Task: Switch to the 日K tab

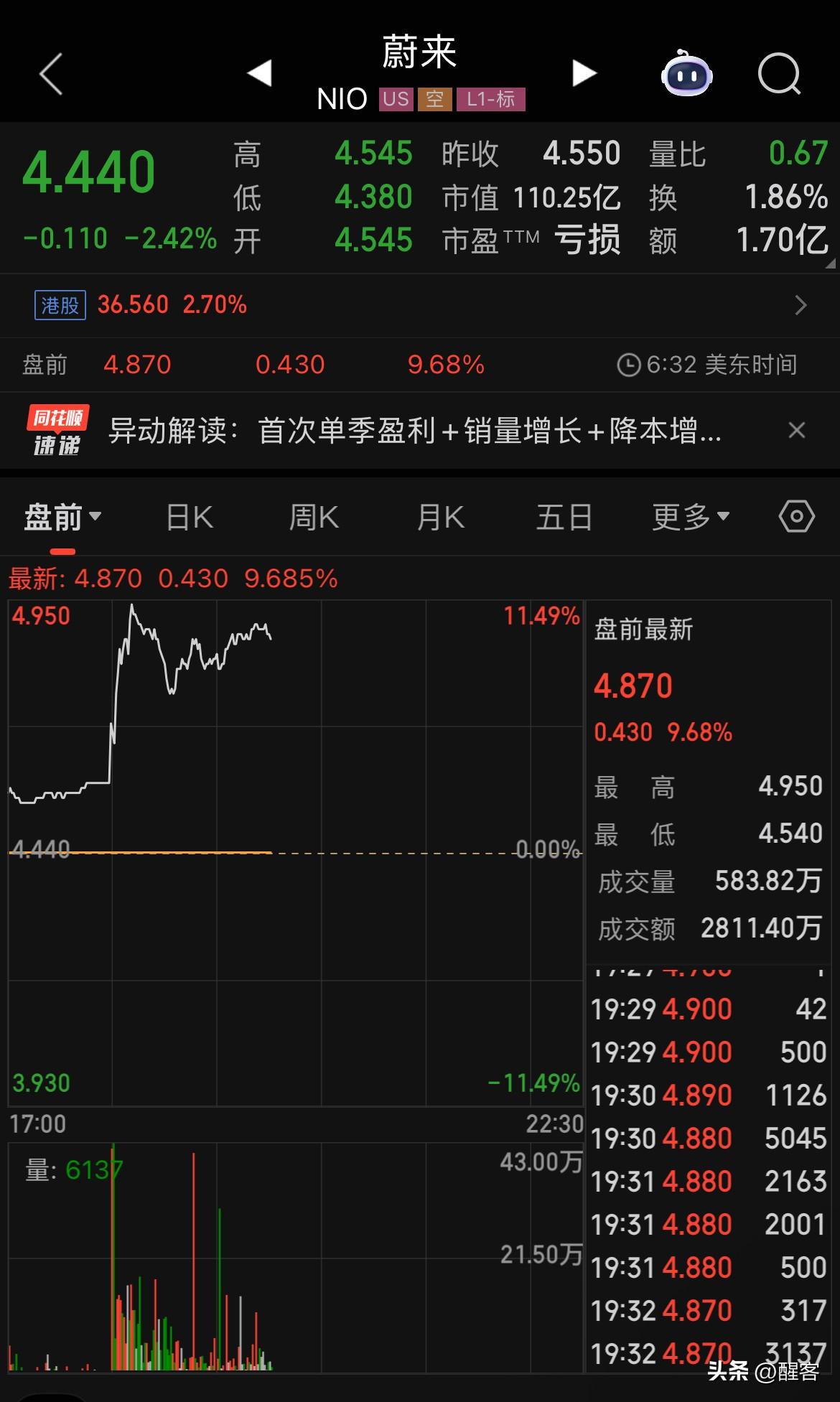Action: point(188,516)
